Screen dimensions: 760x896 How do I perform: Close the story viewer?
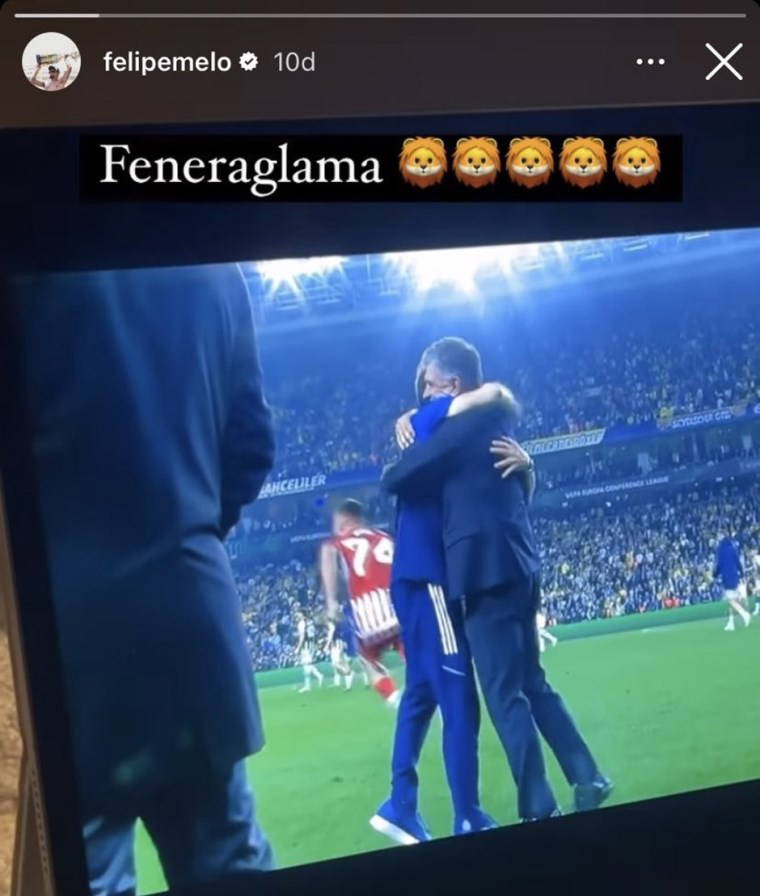(723, 62)
